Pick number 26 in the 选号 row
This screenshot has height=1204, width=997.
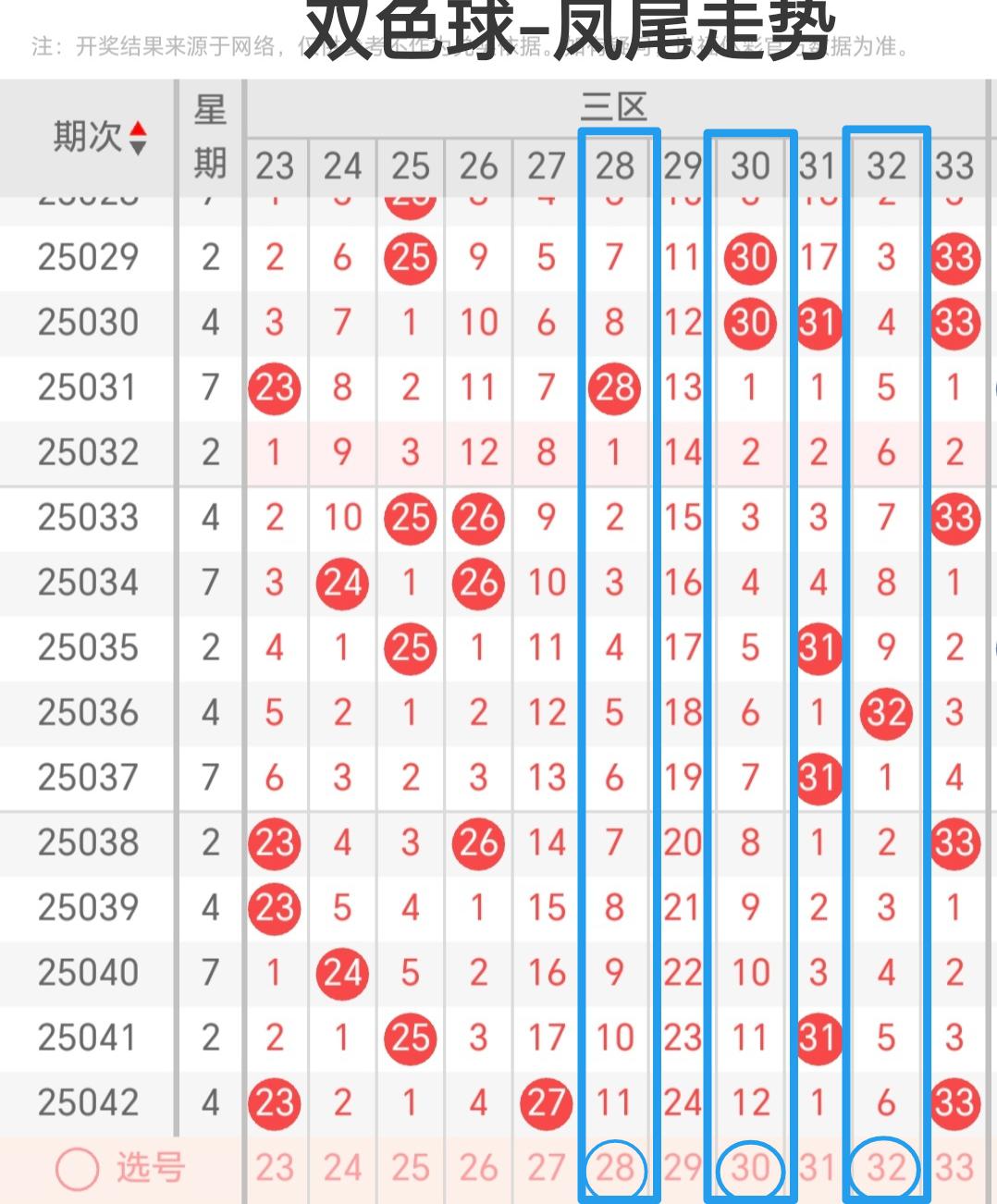(x=478, y=1168)
